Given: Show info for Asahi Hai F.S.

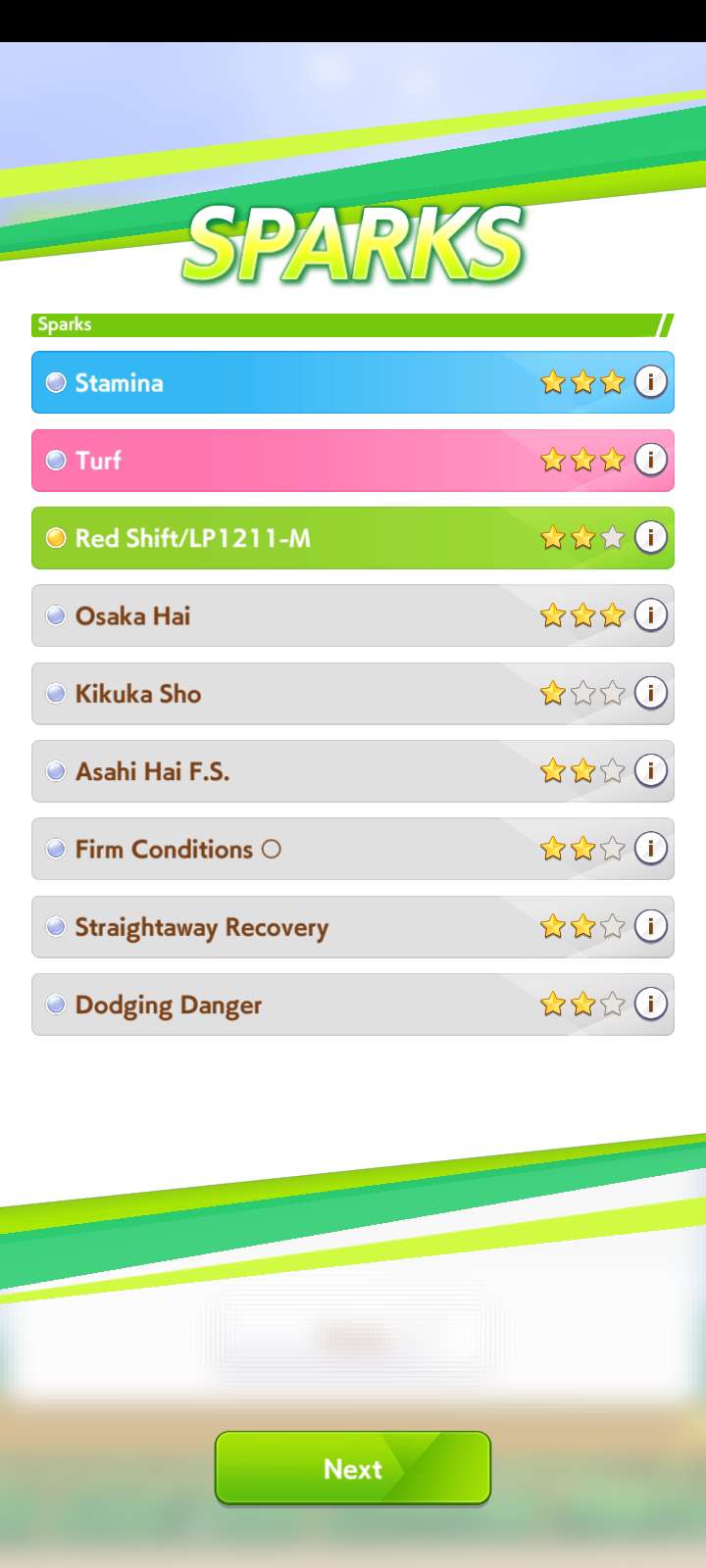Looking at the screenshot, I should click(650, 770).
